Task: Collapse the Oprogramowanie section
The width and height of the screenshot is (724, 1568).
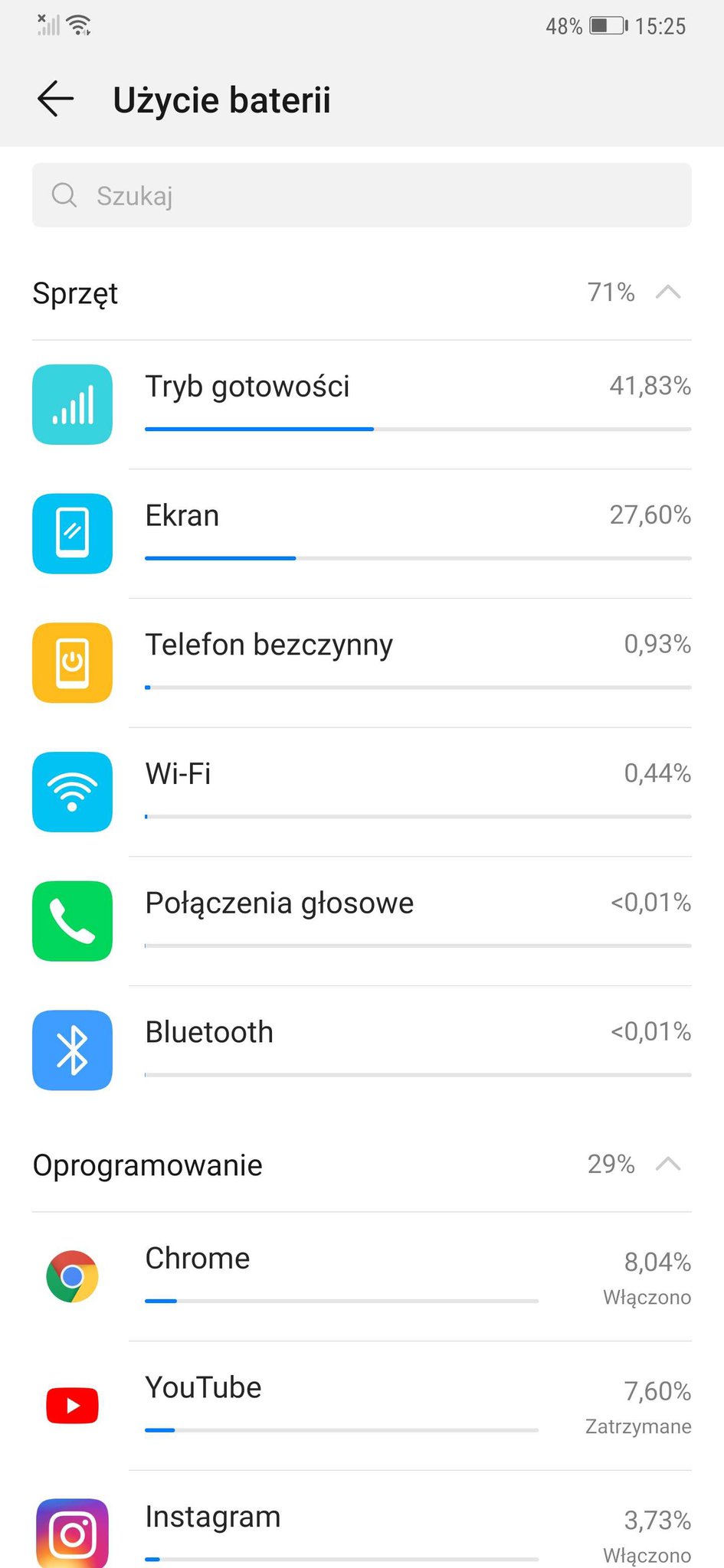Action: pyautogui.click(x=667, y=1165)
